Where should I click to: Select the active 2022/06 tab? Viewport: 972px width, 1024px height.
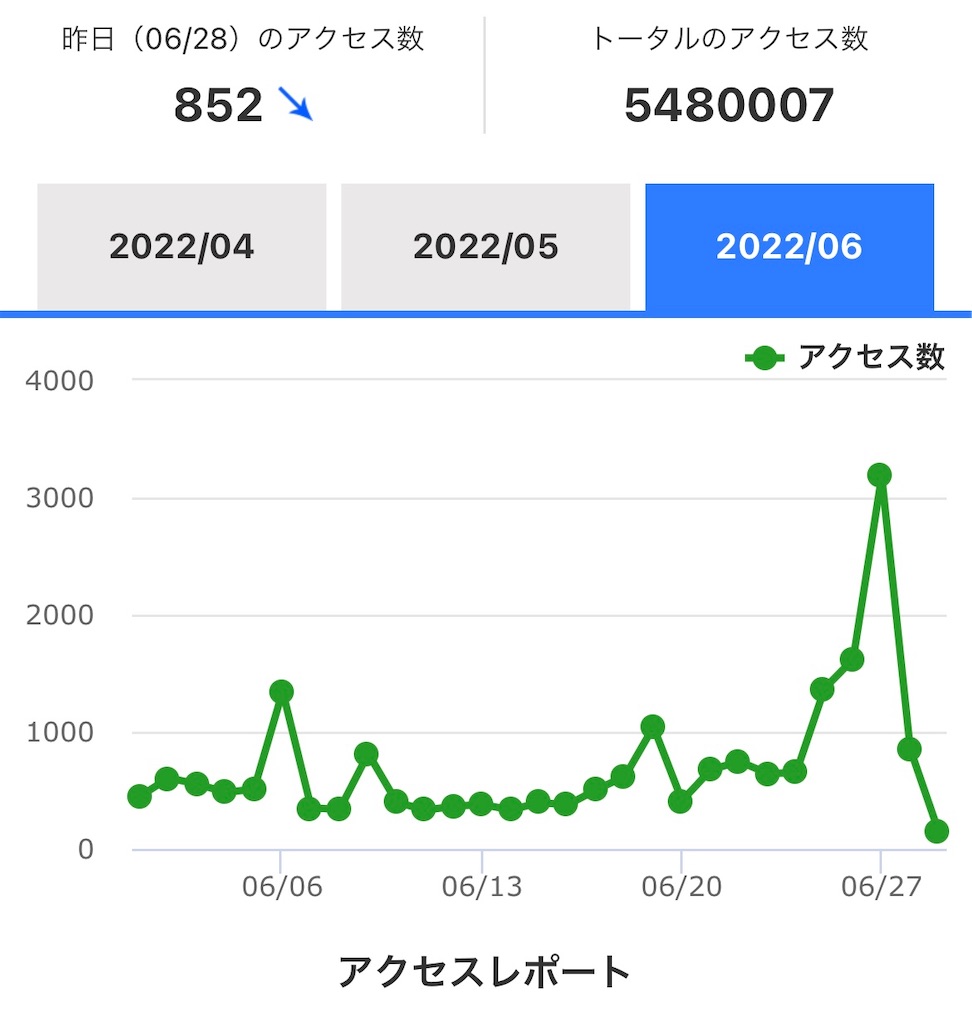[x=790, y=245]
